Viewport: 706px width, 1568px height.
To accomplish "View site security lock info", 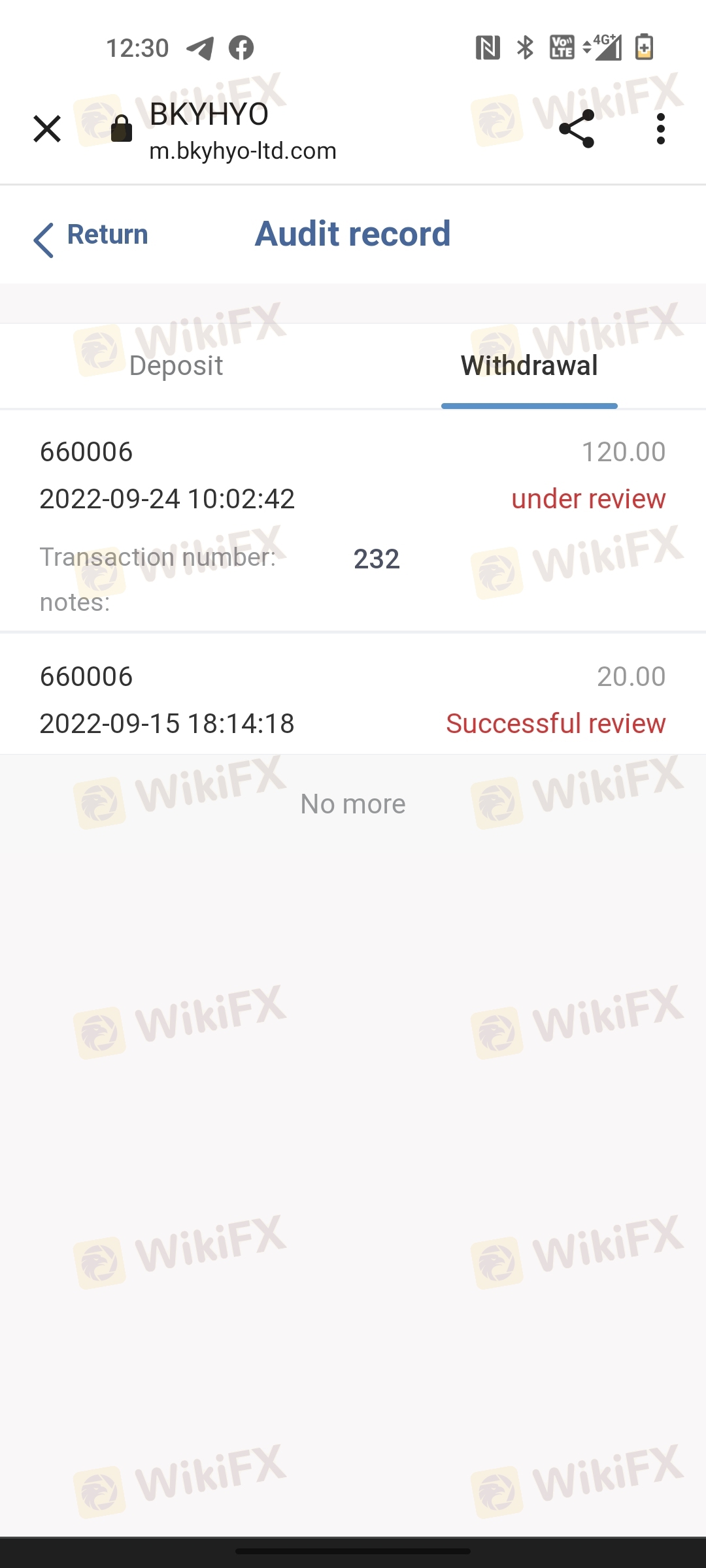I will [122, 128].
